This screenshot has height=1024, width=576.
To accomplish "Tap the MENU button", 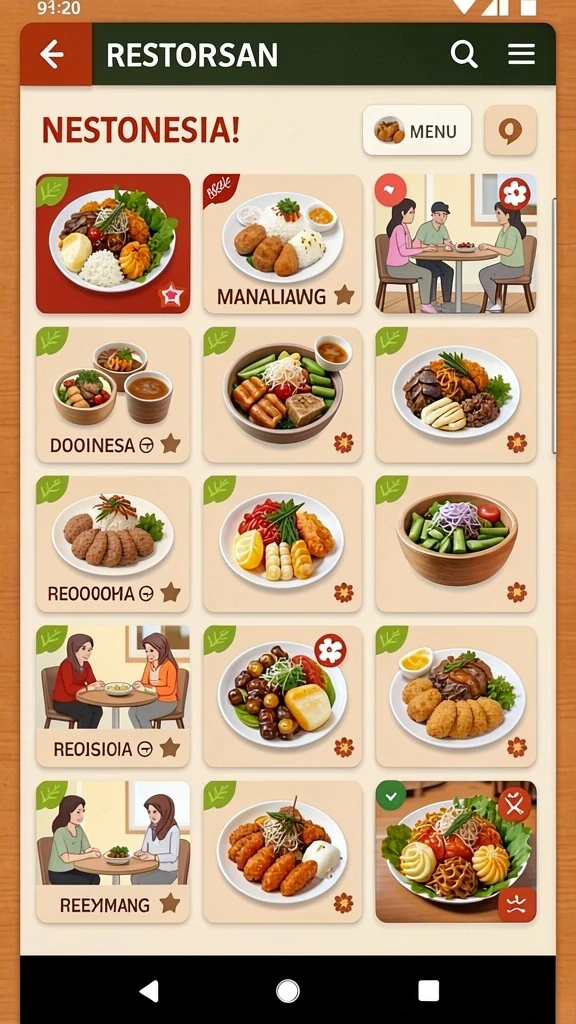I will 417,131.
